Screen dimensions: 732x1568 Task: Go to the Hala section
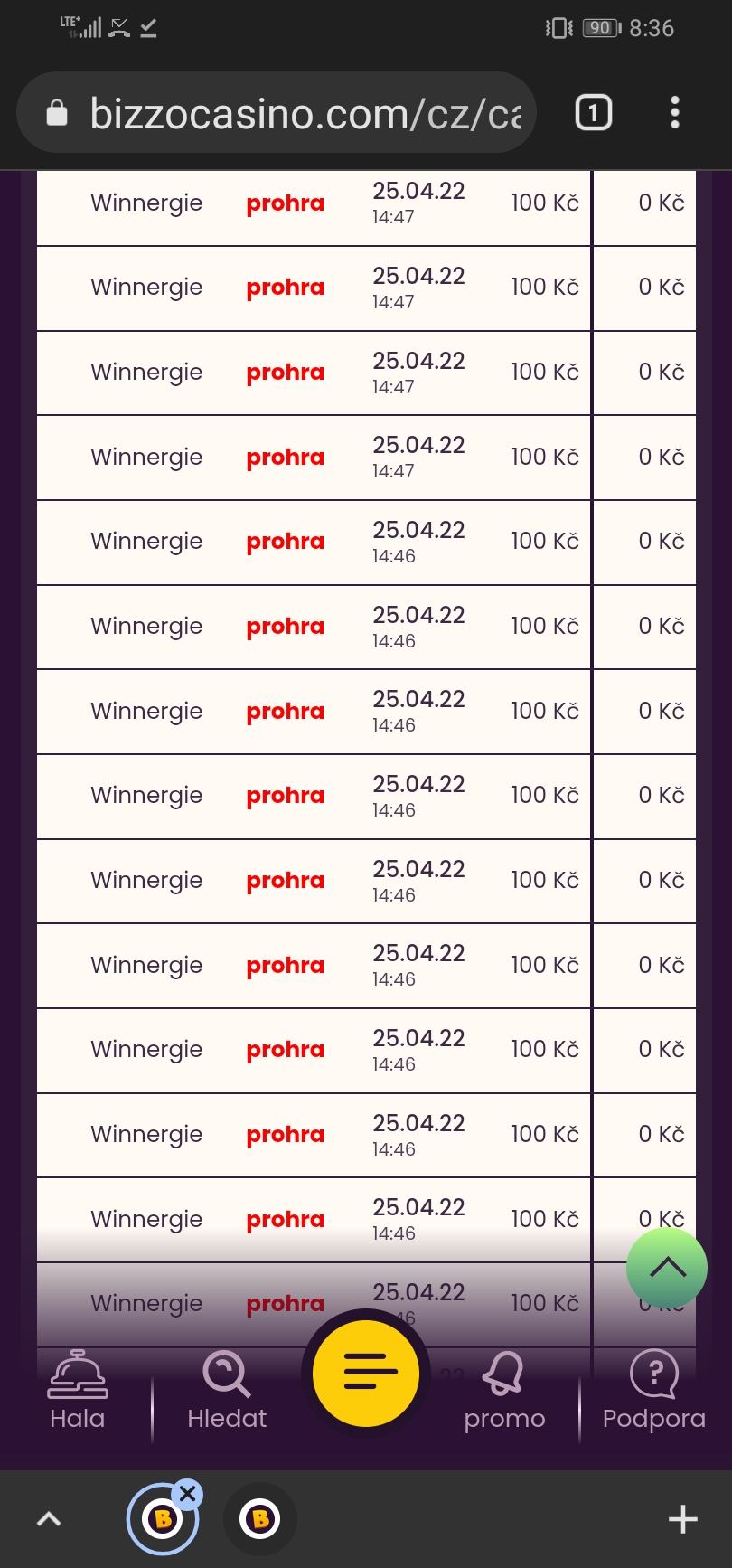(78, 1391)
